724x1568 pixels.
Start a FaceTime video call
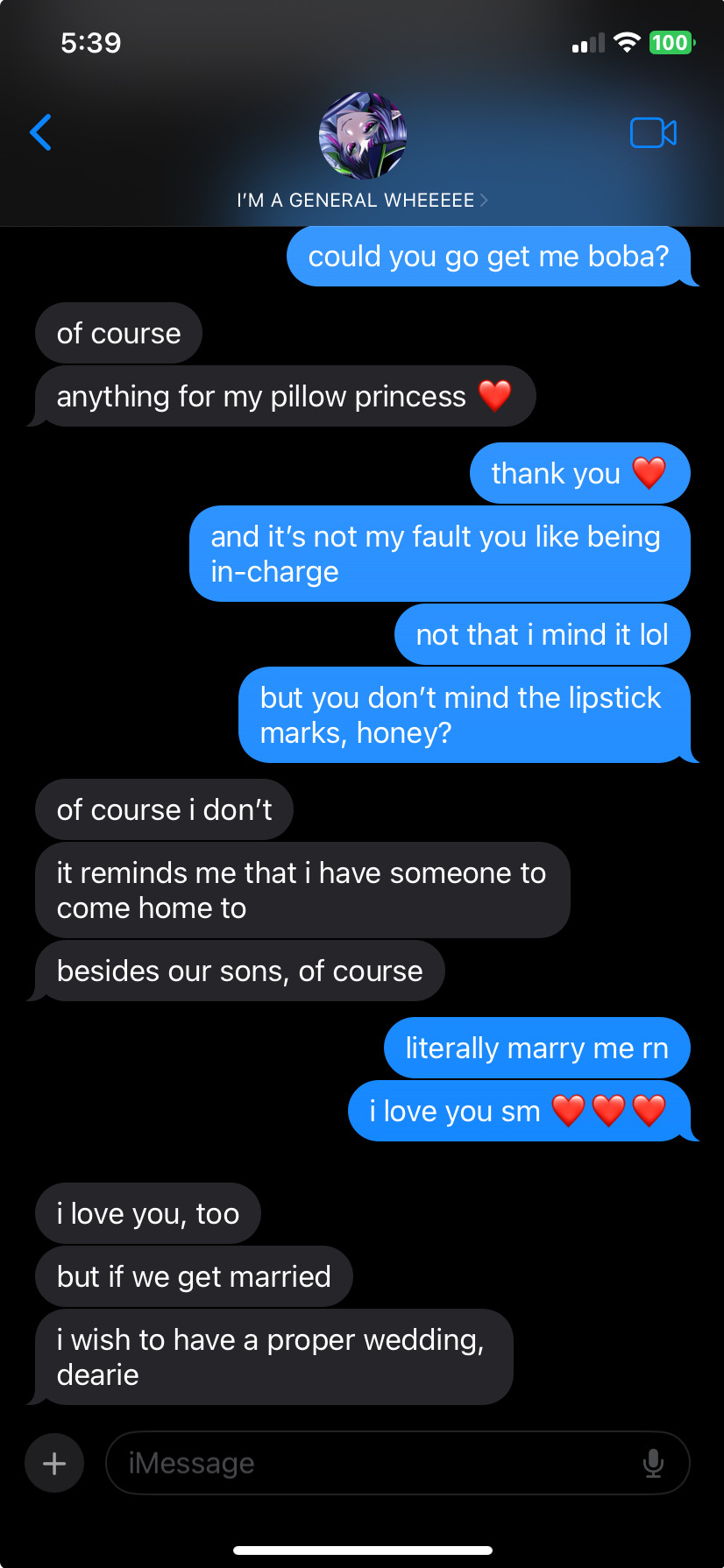click(653, 133)
